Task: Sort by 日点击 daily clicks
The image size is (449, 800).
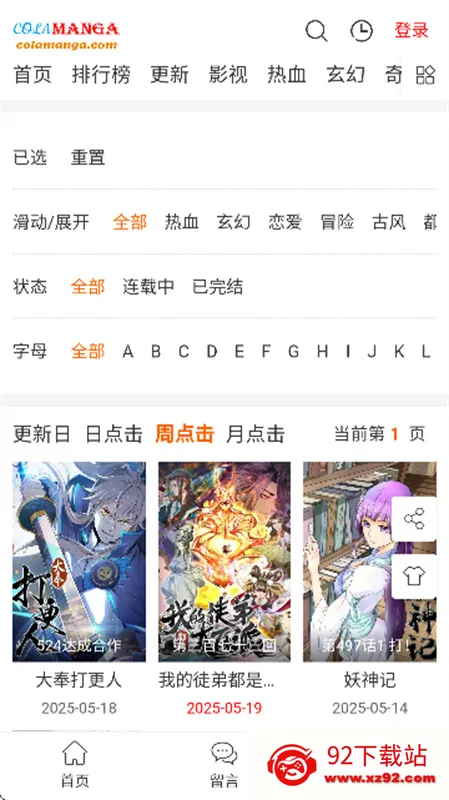Action: [114, 434]
